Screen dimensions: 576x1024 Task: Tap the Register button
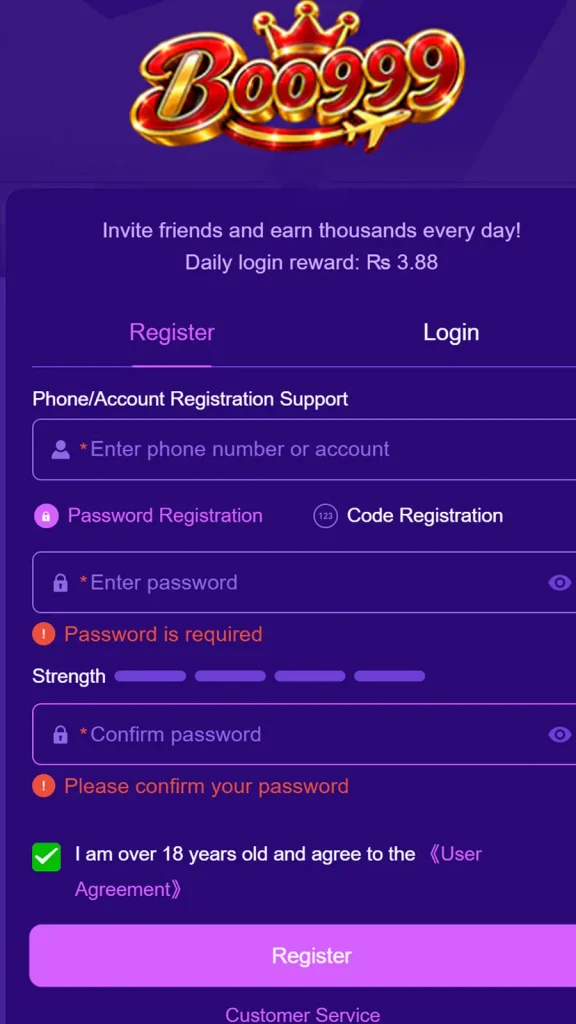pos(302,956)
